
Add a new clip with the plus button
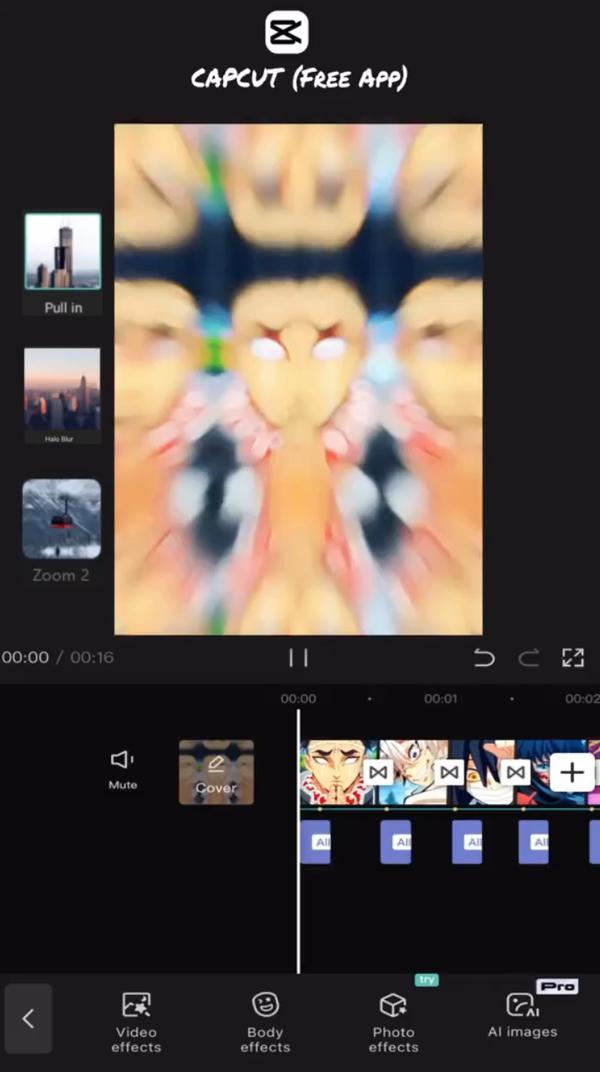pyautogui.click(x=572, y=772)
